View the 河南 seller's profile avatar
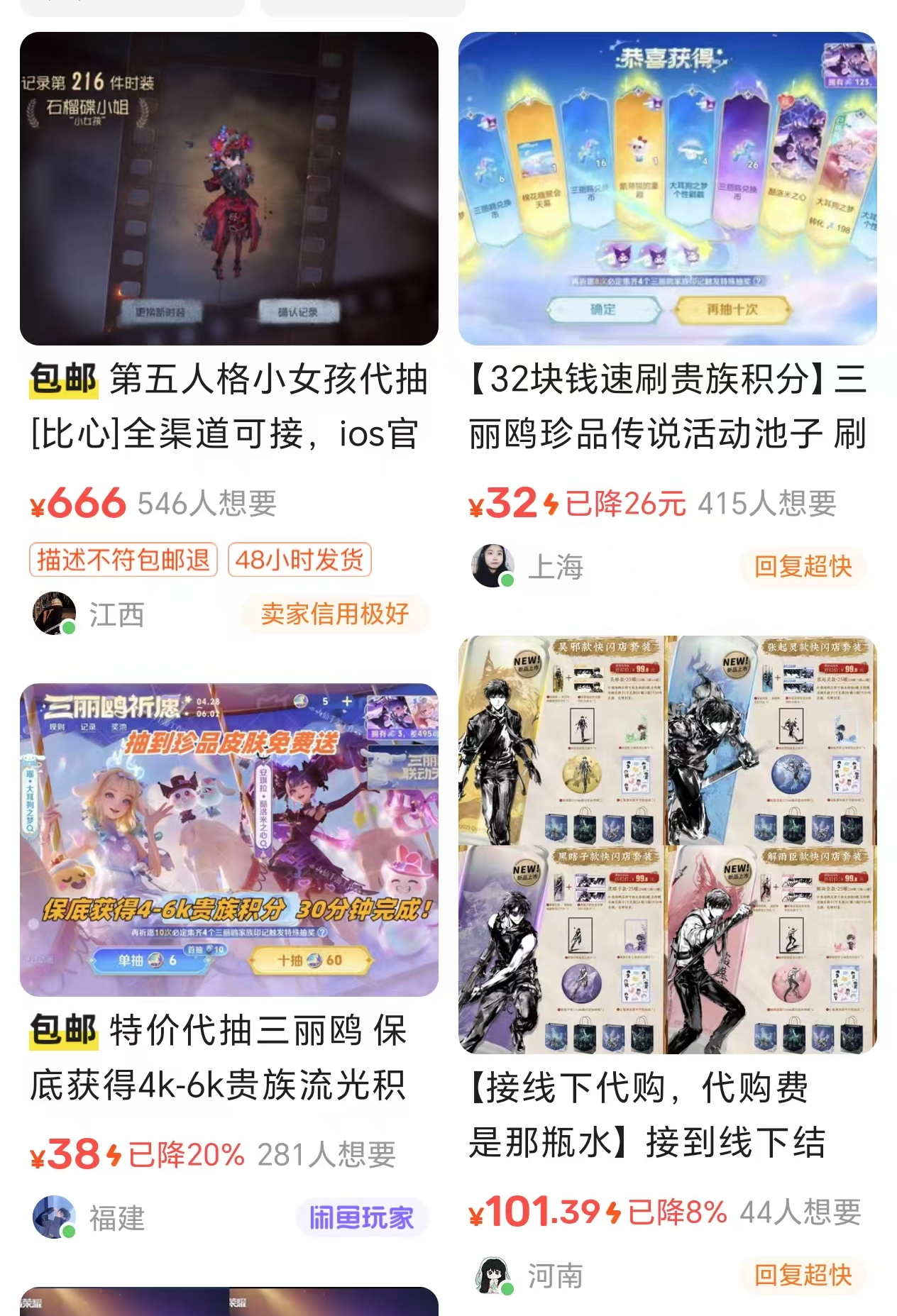Screen dimensions: 897x1316 click(494, 1275)
